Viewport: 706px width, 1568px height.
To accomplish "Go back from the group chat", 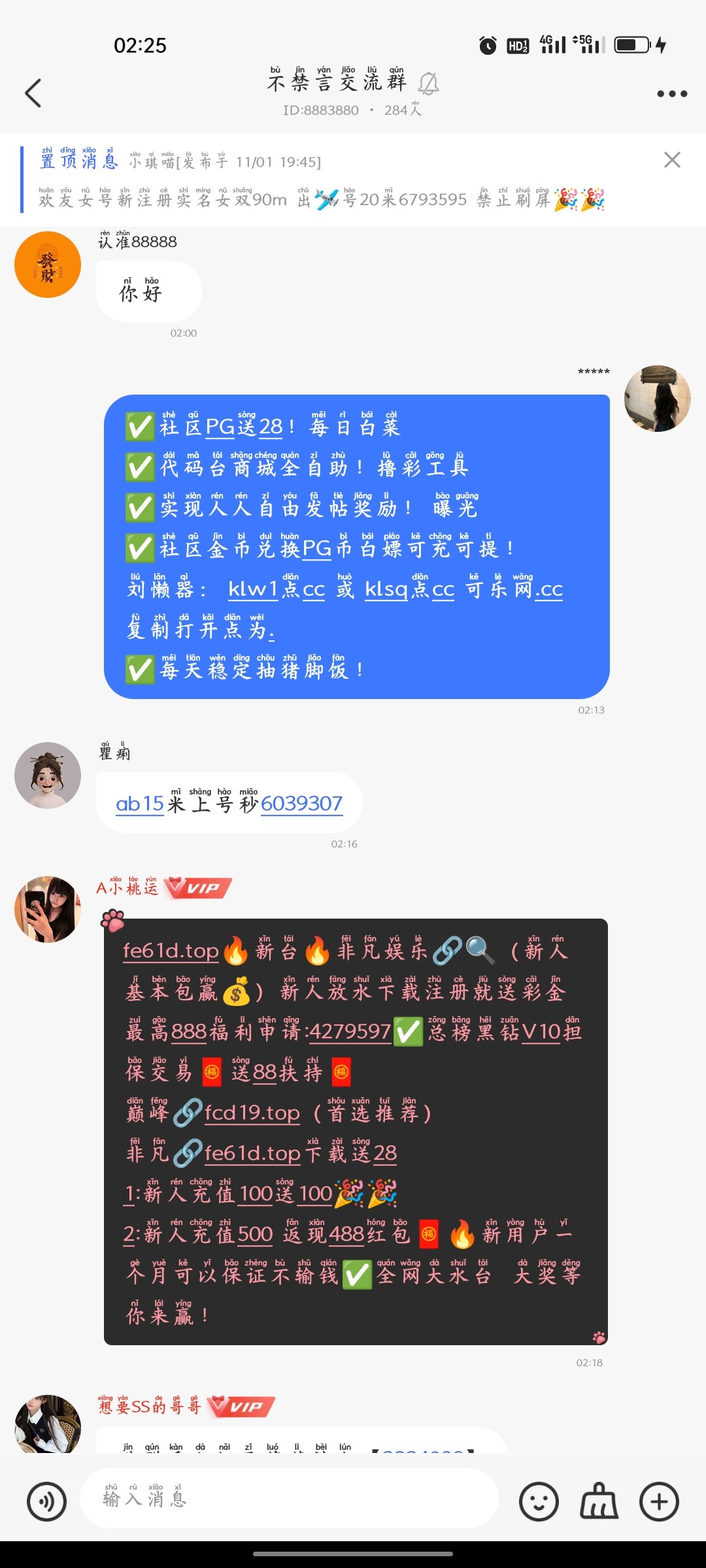I will coord(33,93).
